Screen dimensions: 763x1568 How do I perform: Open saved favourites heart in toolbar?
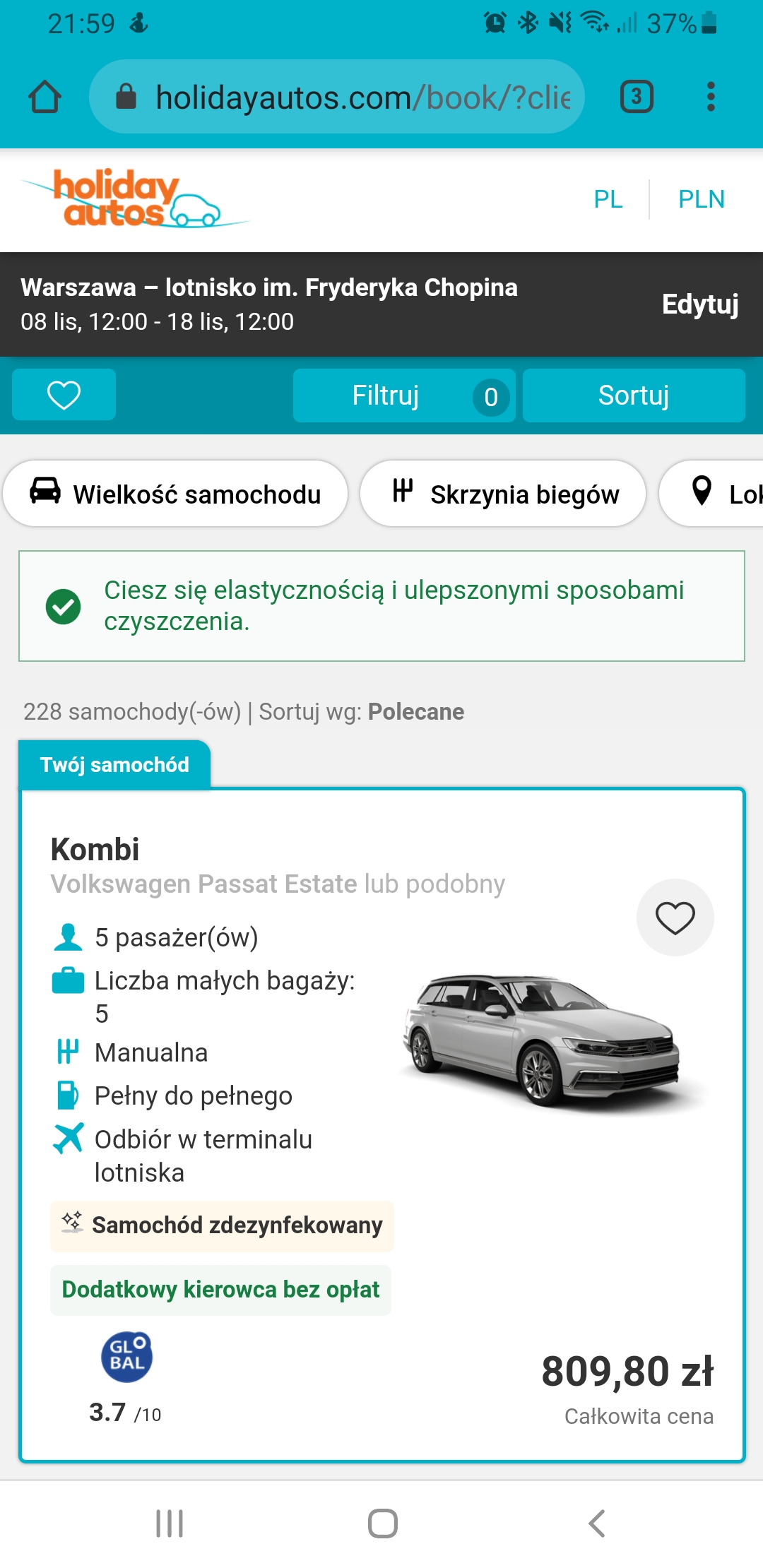(x=64, y=395)
